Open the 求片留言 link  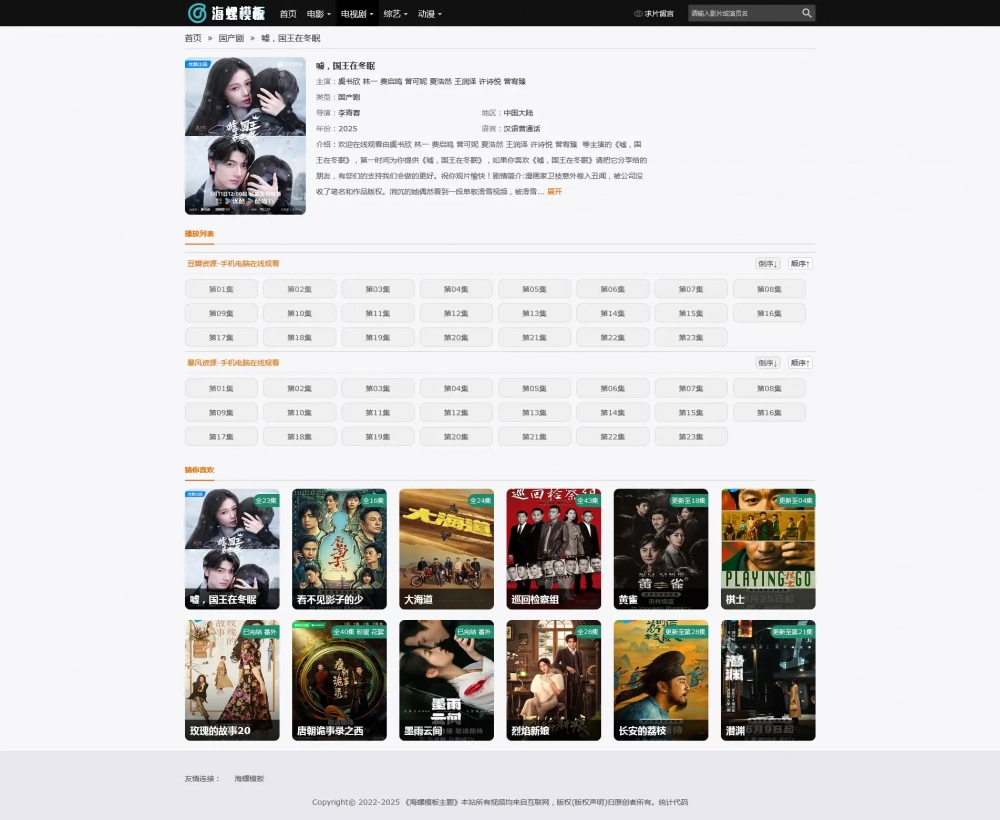654,14
